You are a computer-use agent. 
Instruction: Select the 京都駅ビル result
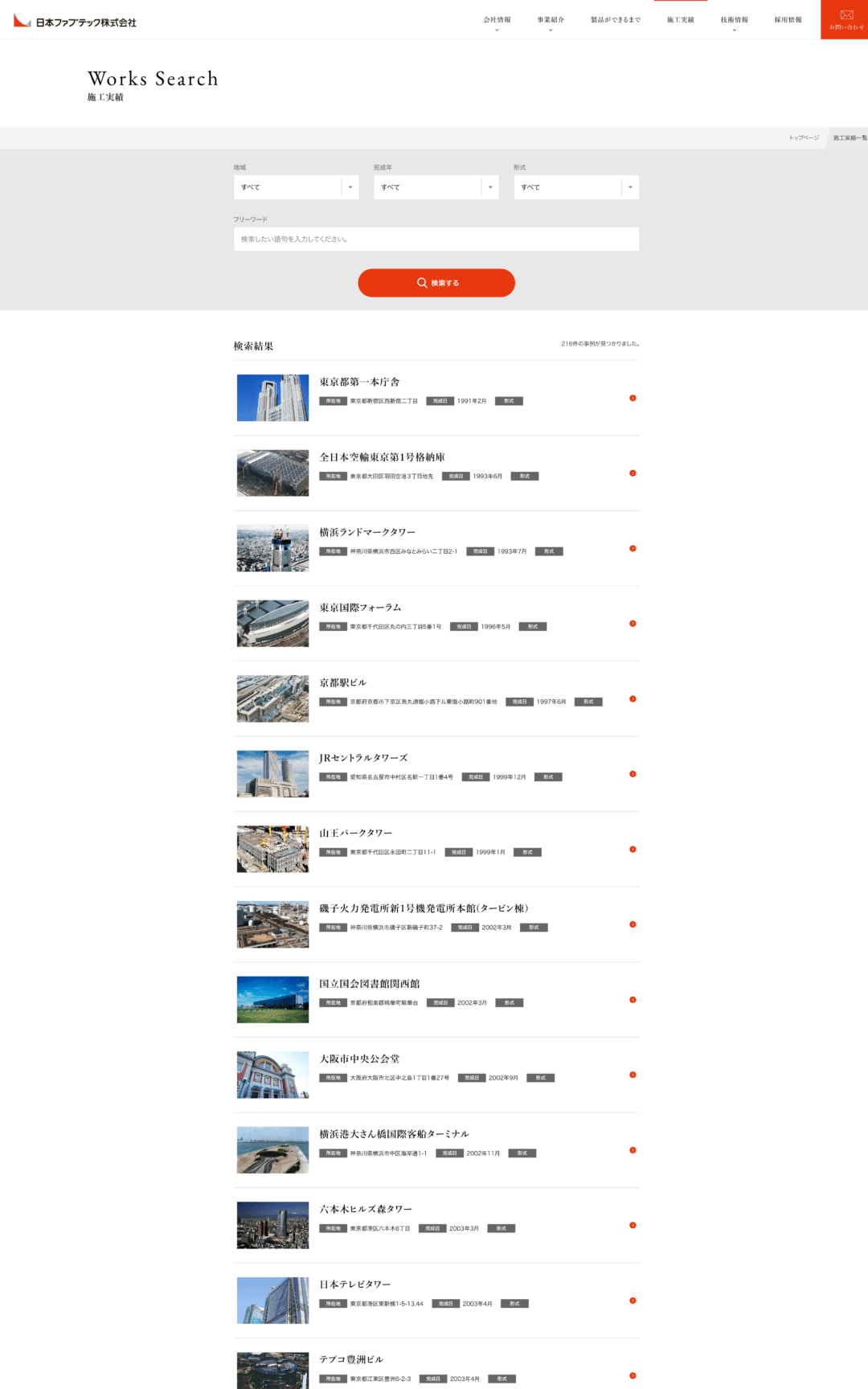point(343,682)
